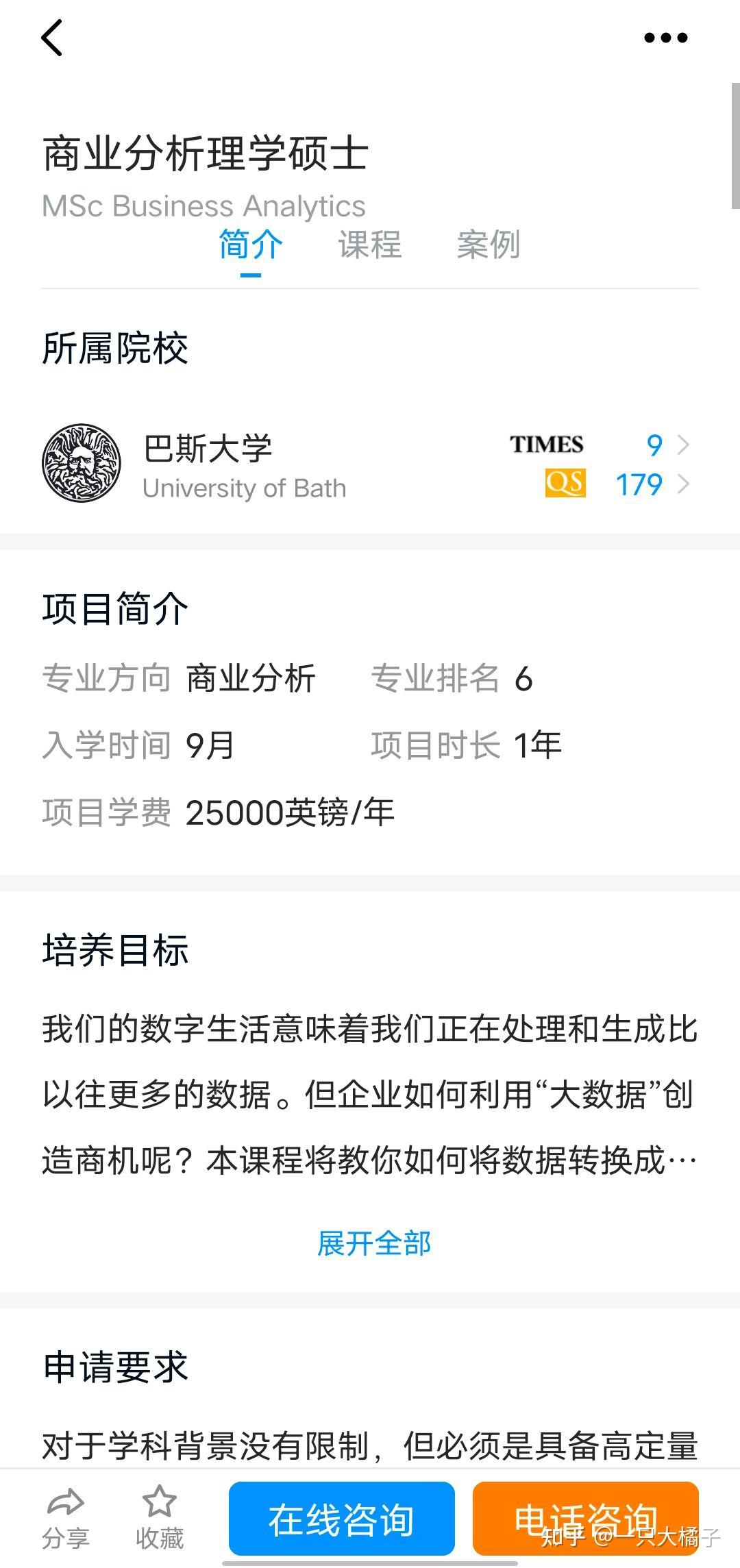
Task: Open University of Bath via its logo
Action: coord(82,462)
